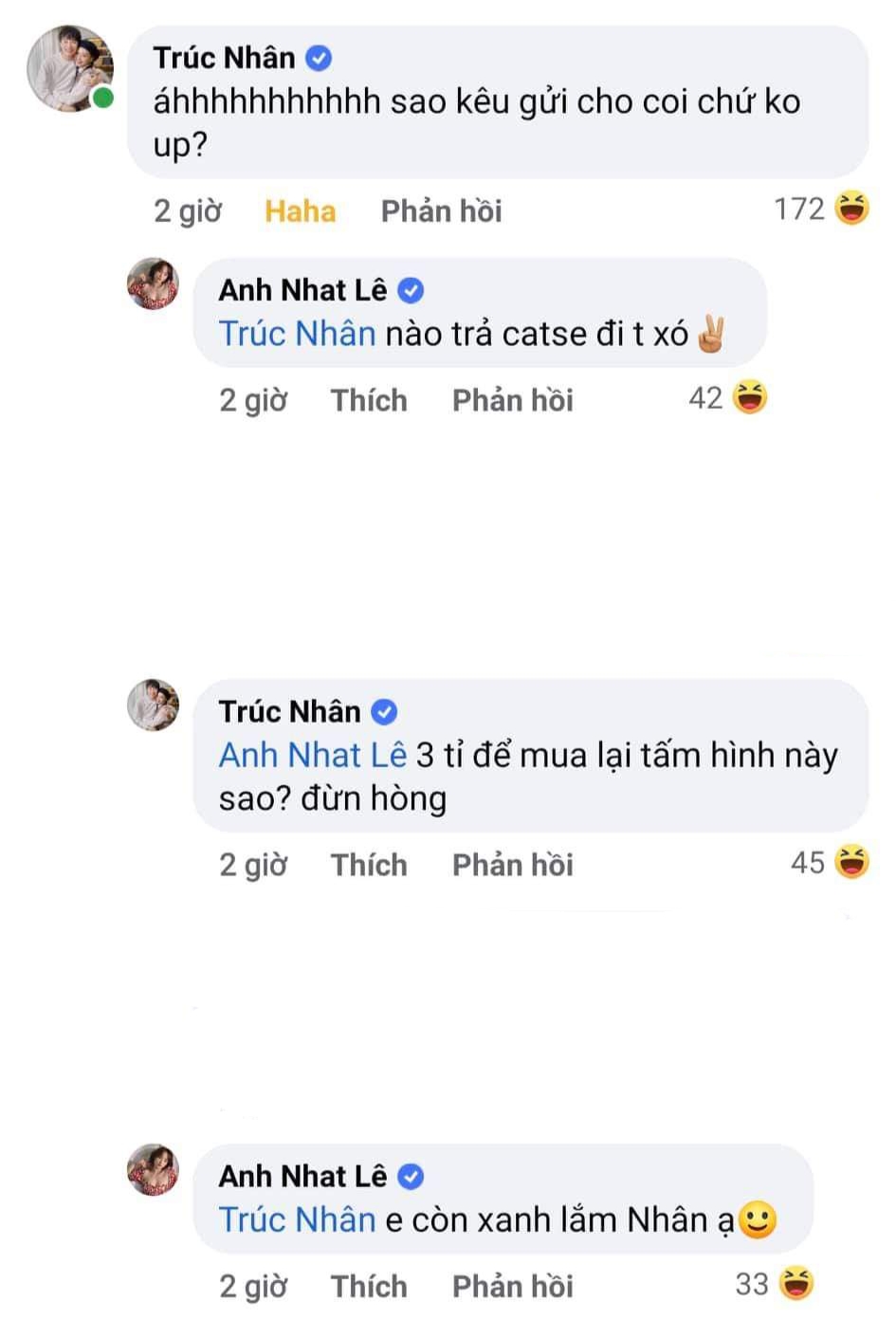Image resolution: width=896 pixels, height=1321 pixels.
Task: Open the Anh Nhat Lê mention in "3 tỉ" reply
Action: (x=312, y=755)
